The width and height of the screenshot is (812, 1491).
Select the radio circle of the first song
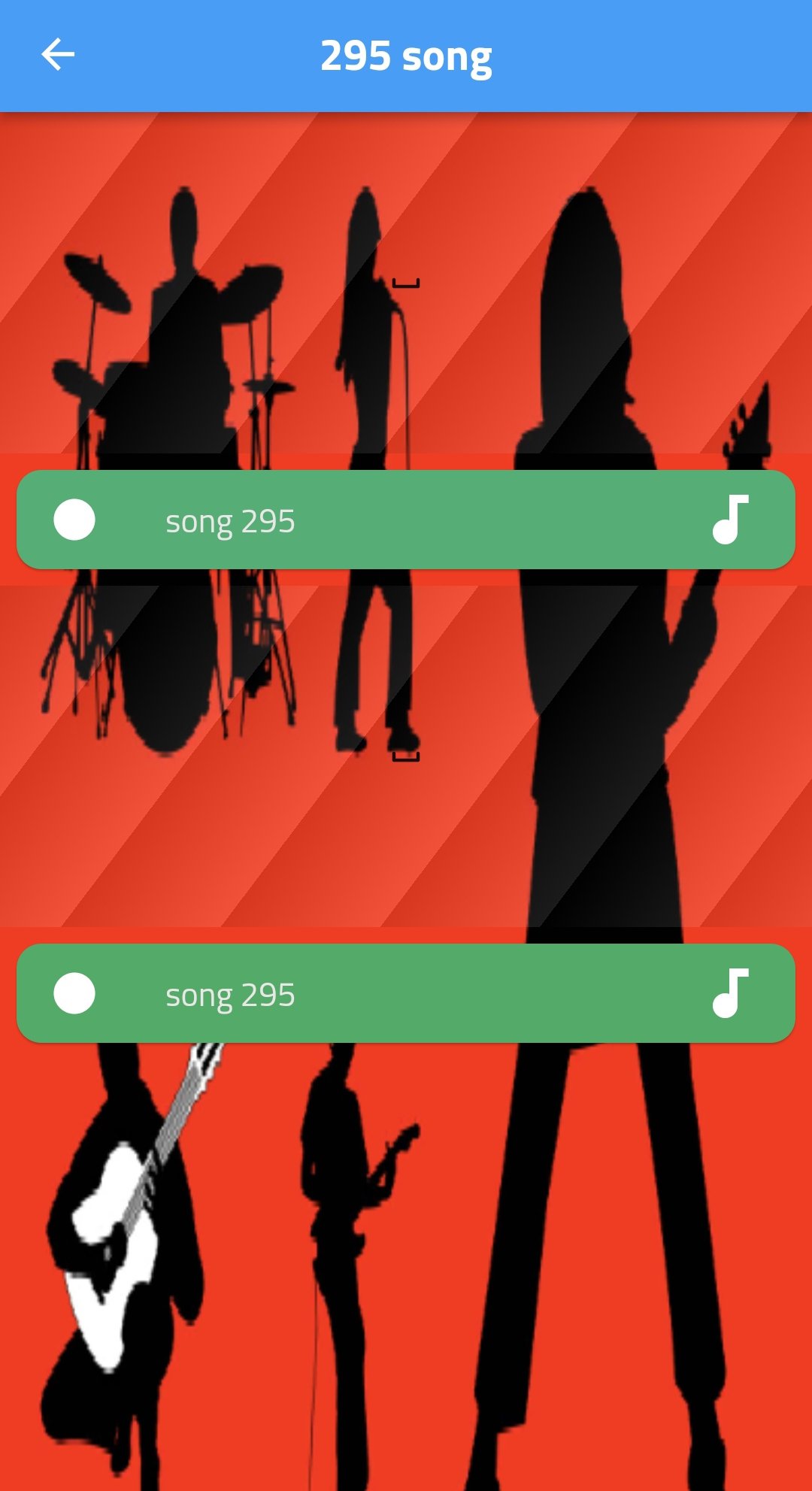(x=74, y=519)
